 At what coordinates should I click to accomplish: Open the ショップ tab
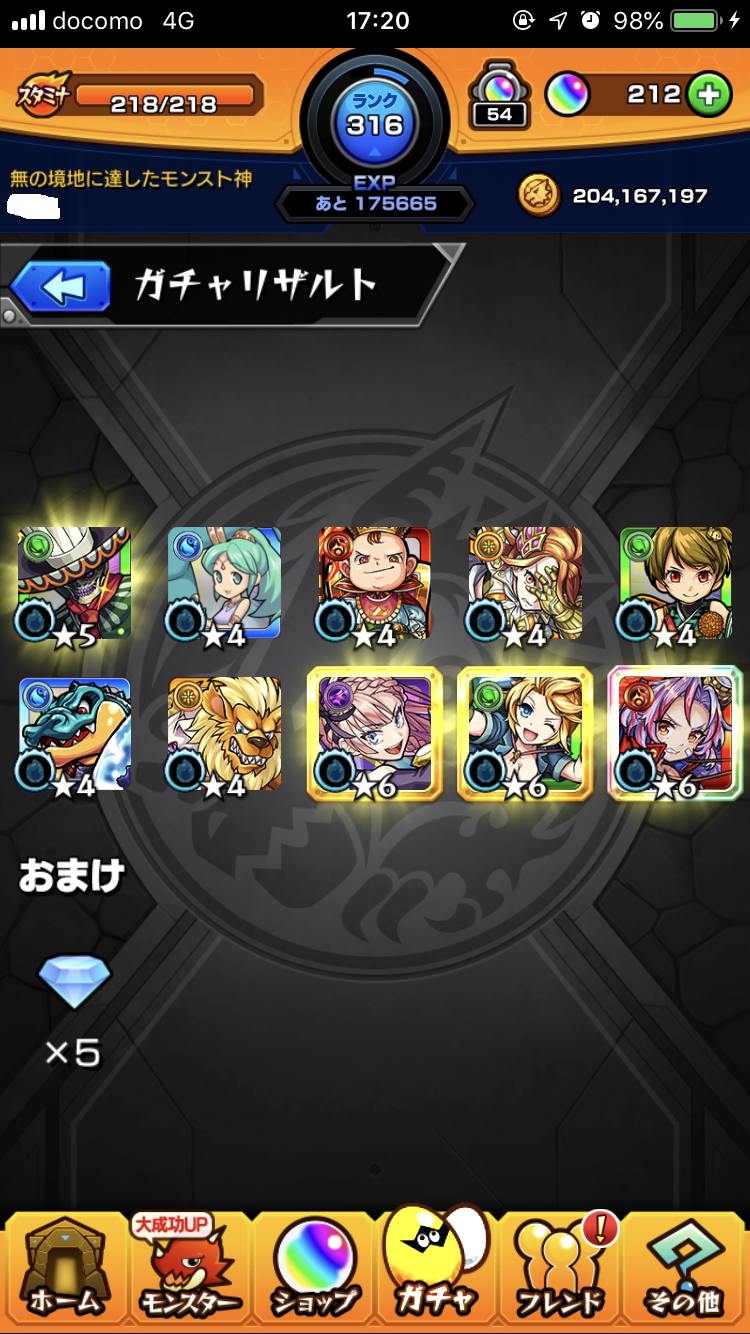tap(314, 1270)
